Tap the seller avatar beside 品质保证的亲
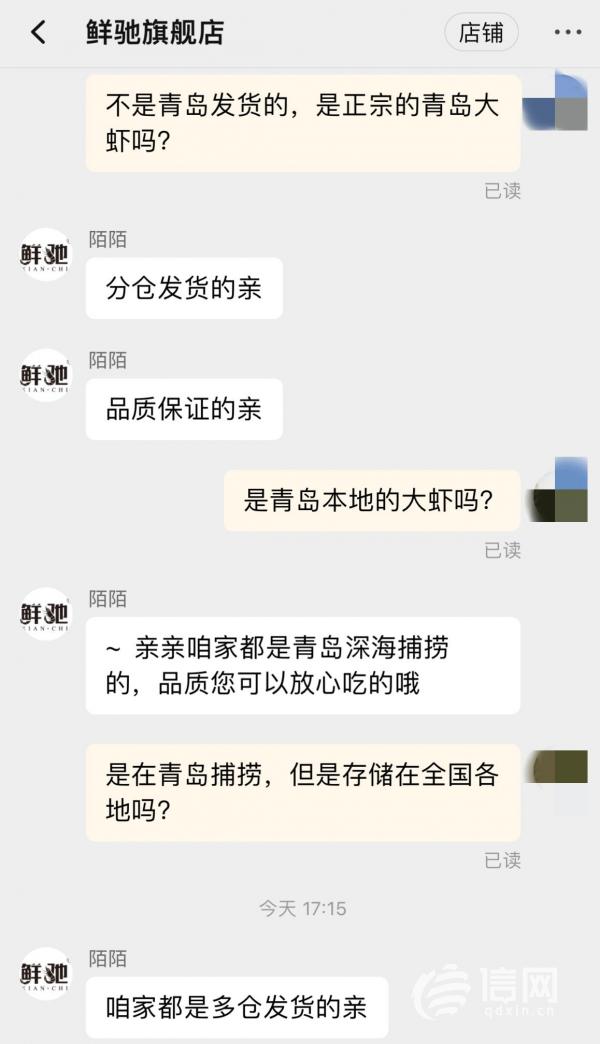This screenshot has width=600, height=1044. pyautogui.click(x=45, y=376)
